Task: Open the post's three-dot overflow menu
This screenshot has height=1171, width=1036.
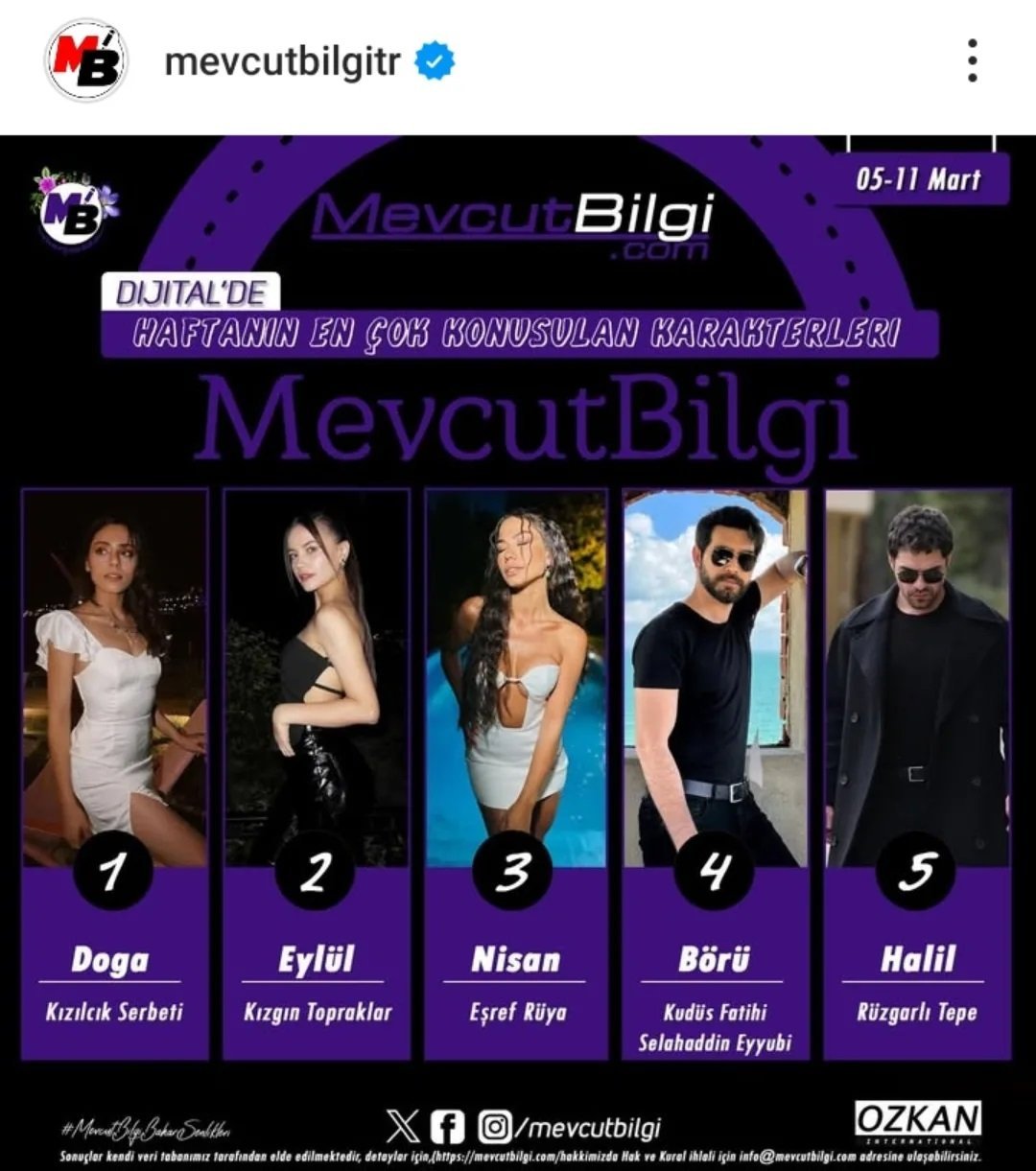Action: point(972,61)
